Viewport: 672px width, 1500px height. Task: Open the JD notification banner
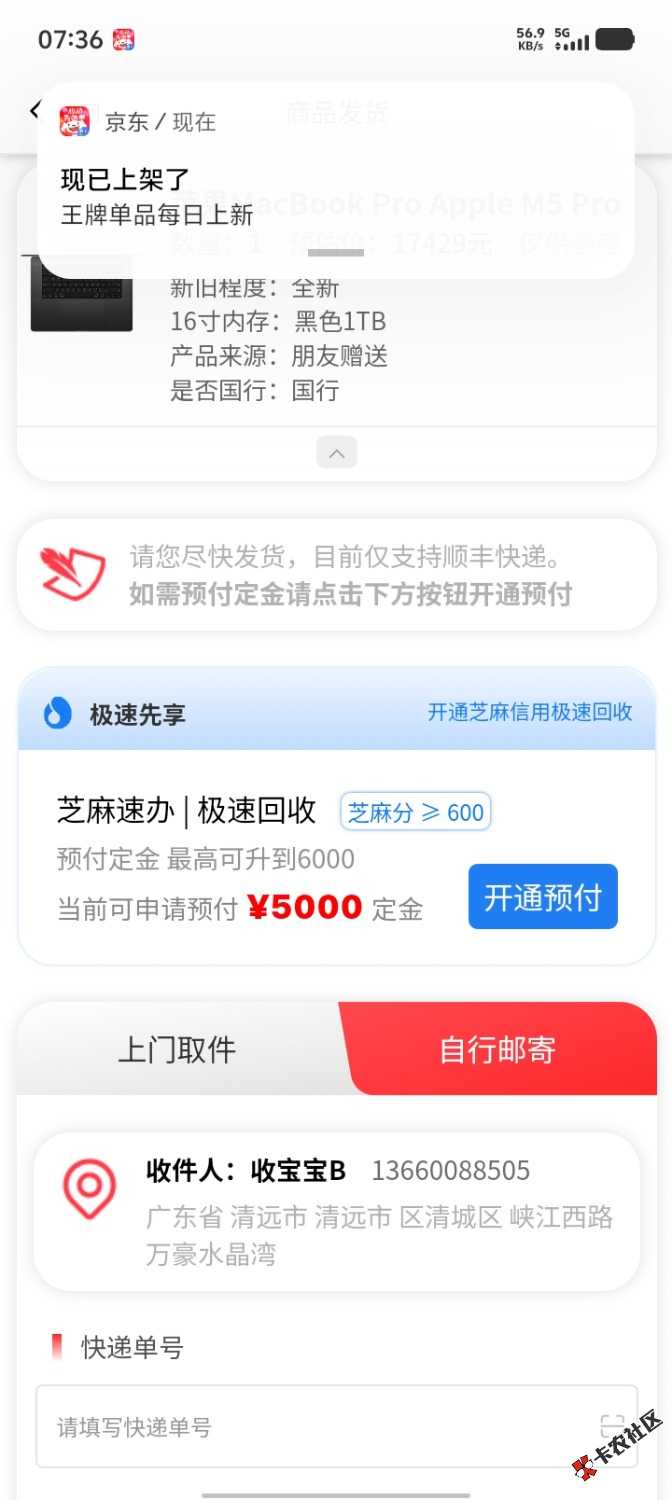(335, 180)
